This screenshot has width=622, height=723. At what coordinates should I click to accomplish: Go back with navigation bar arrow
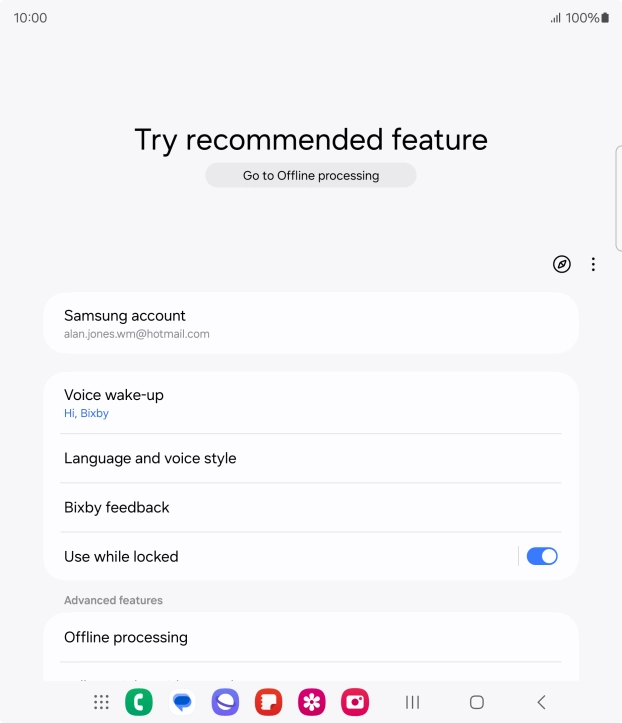(x=541, y=702)
